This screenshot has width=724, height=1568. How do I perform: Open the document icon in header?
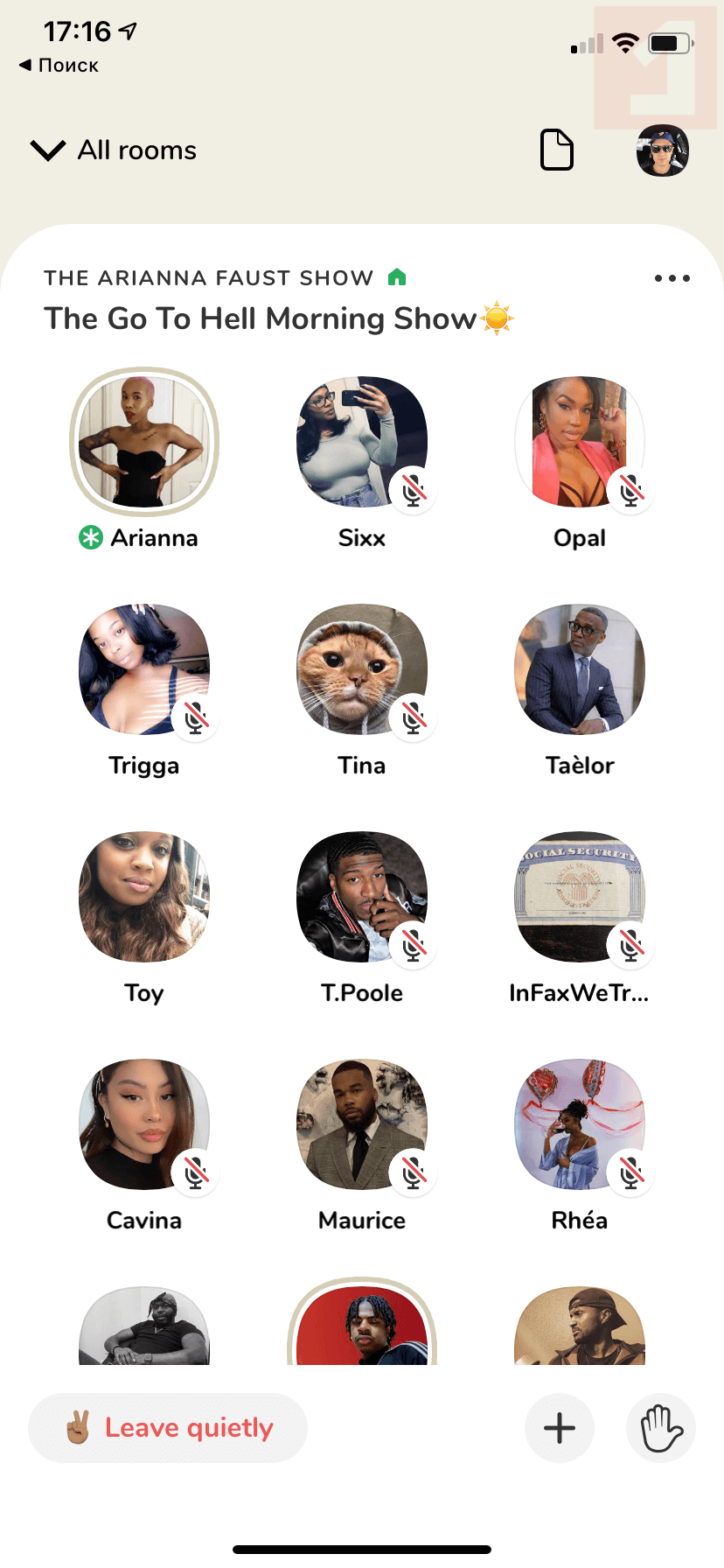[x=557, y=150]
